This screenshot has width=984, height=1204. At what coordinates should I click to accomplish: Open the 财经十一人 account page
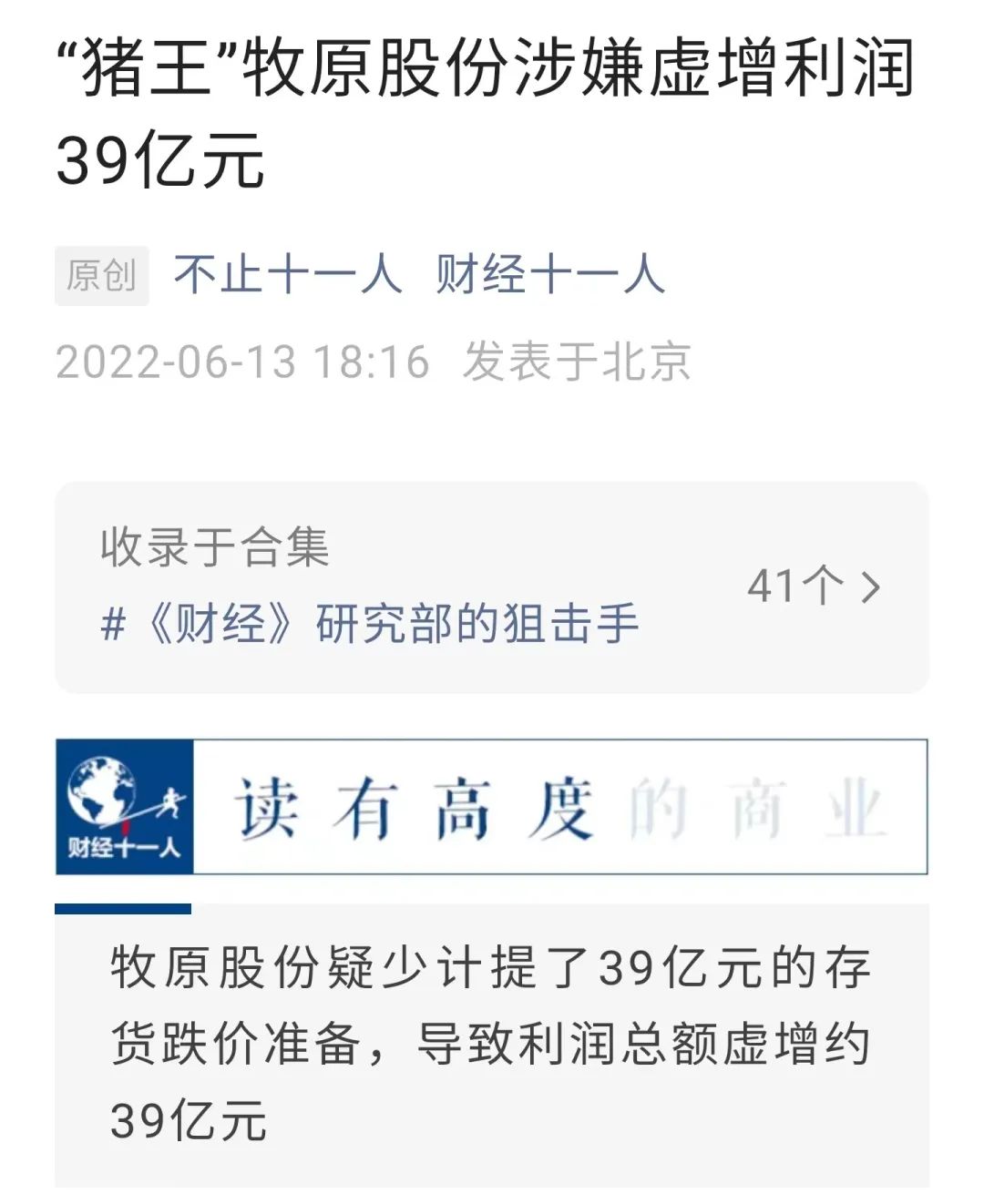tap(549, 275)
